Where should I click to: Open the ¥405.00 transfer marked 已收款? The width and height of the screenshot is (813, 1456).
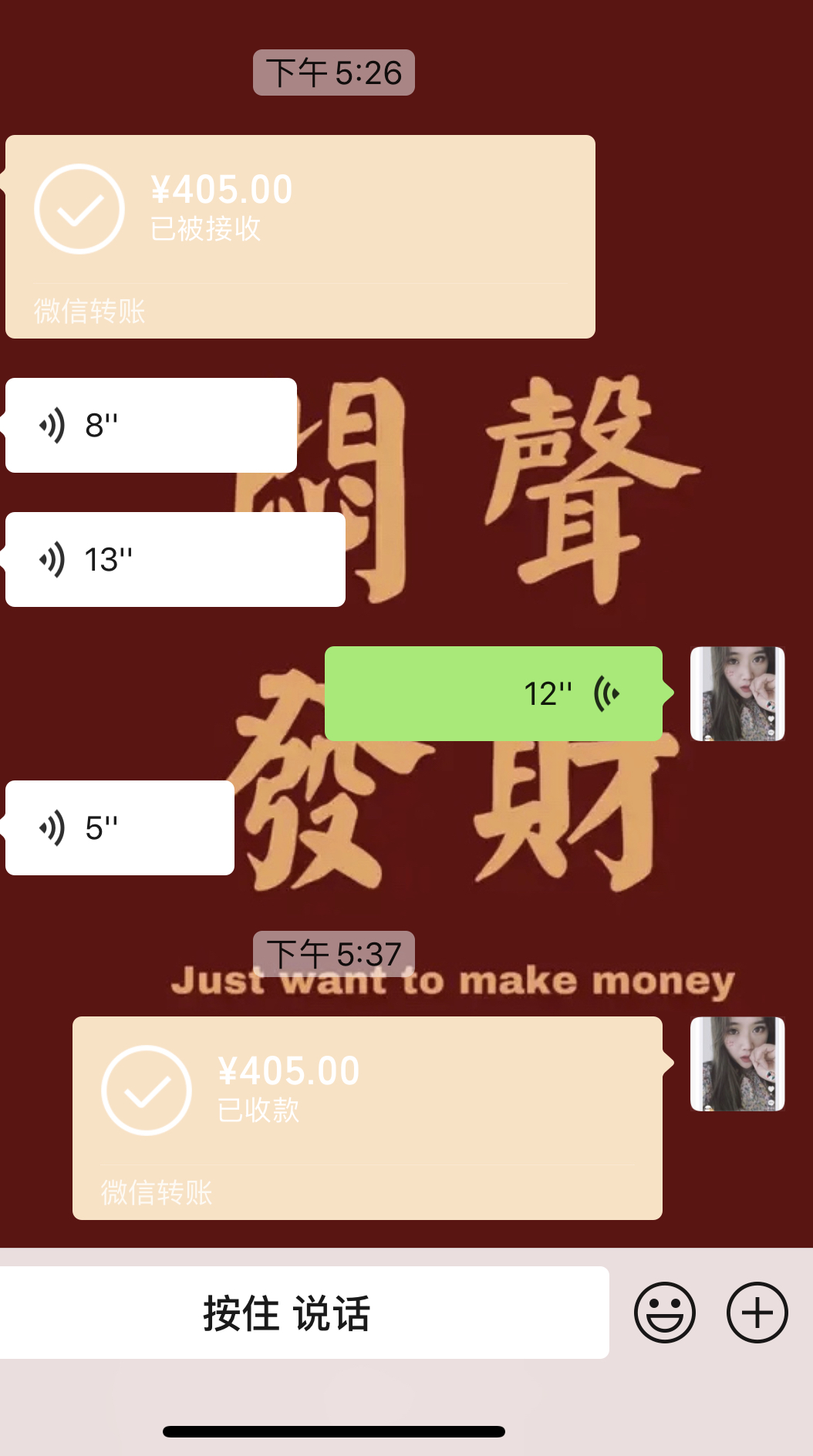click(x=367, y=1117)
